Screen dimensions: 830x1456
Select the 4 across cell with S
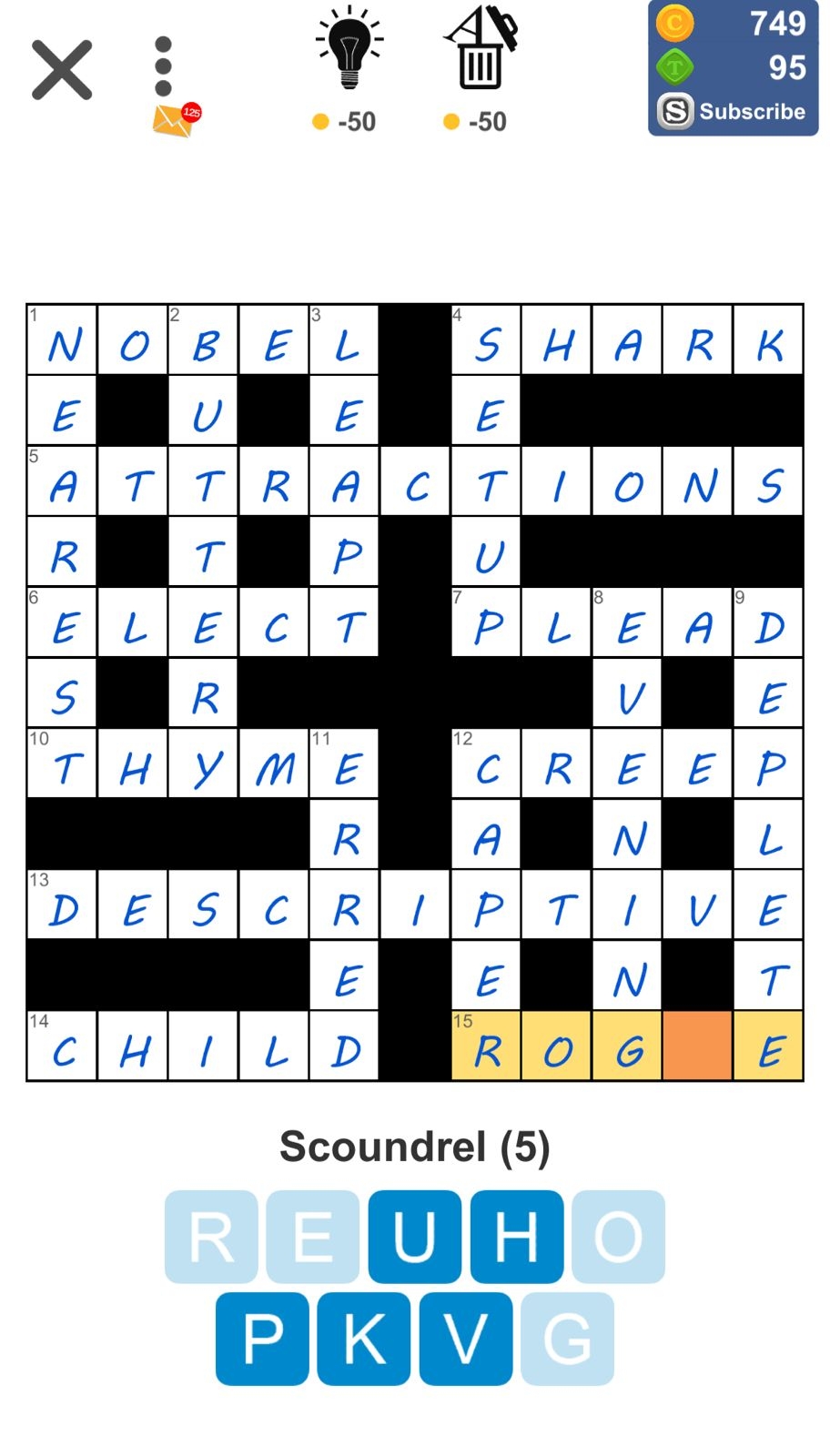coord(487,340)
